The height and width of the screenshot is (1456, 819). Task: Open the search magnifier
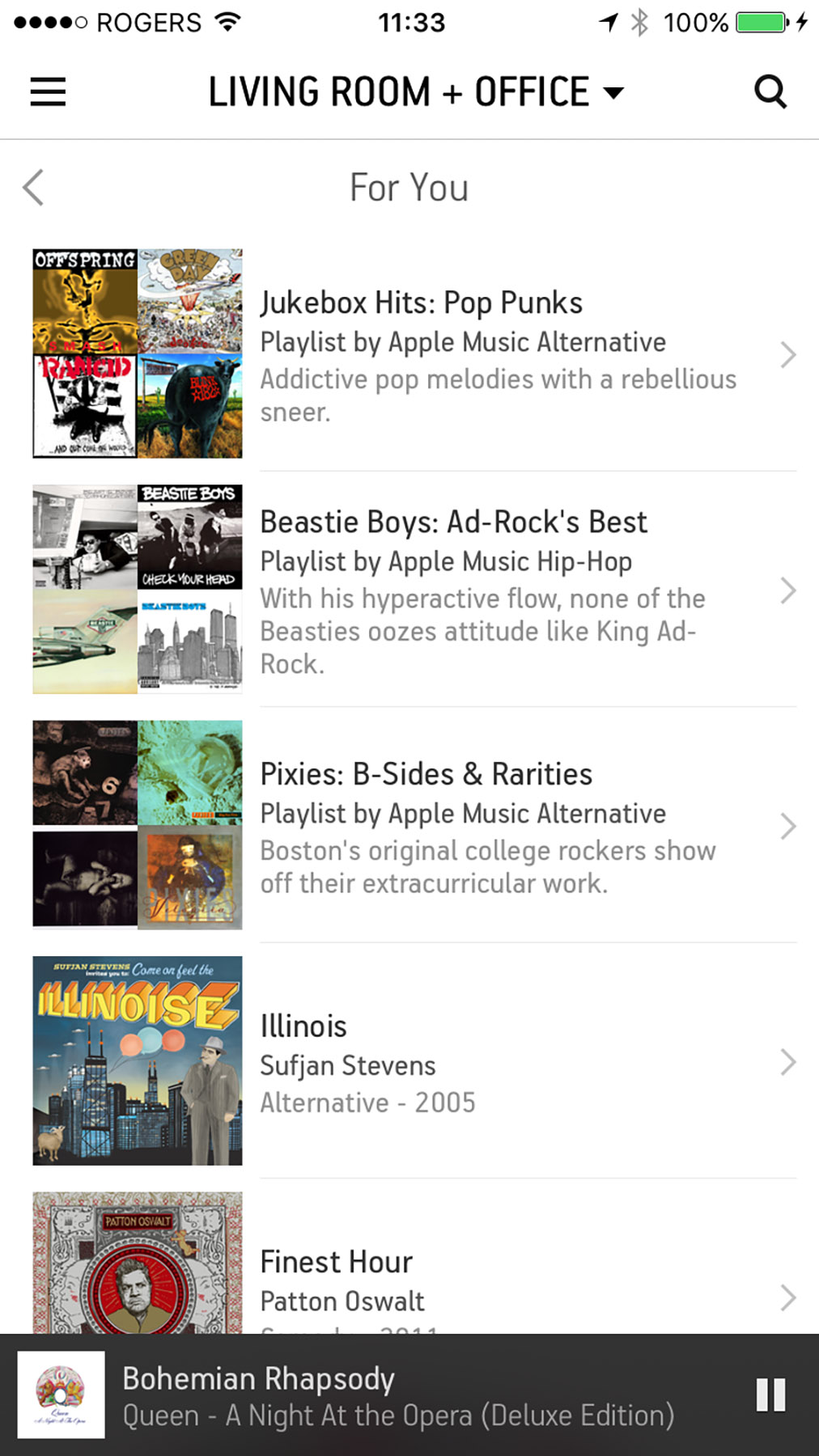pyautogui.click(x=770, y=91)
